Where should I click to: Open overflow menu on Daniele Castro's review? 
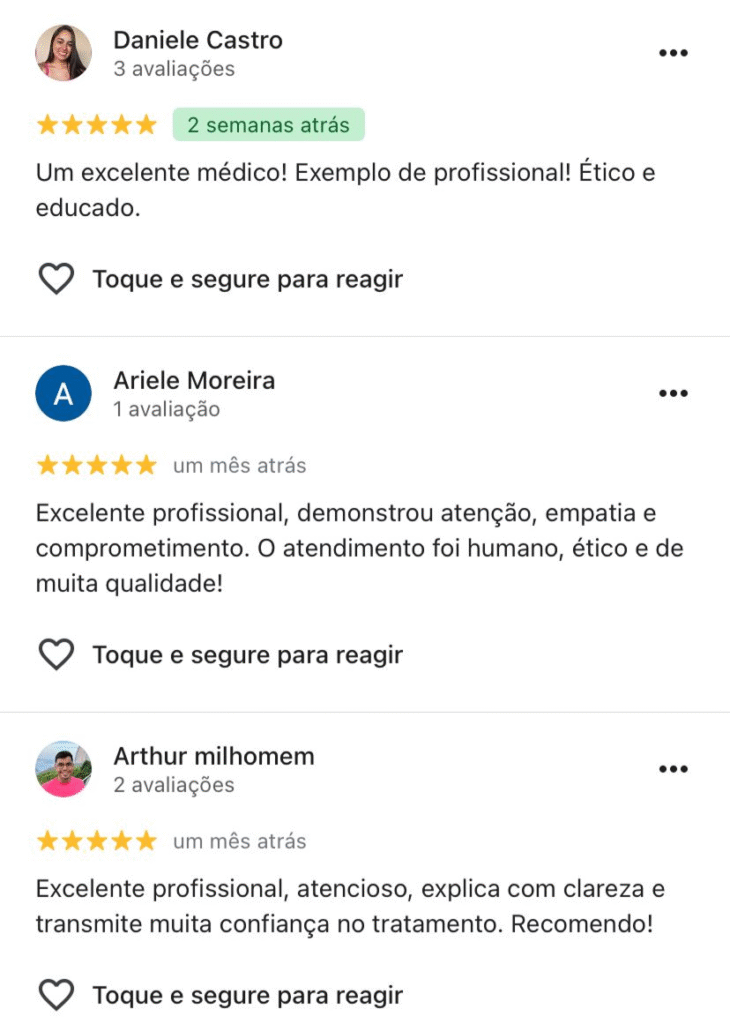coord(673,53)
